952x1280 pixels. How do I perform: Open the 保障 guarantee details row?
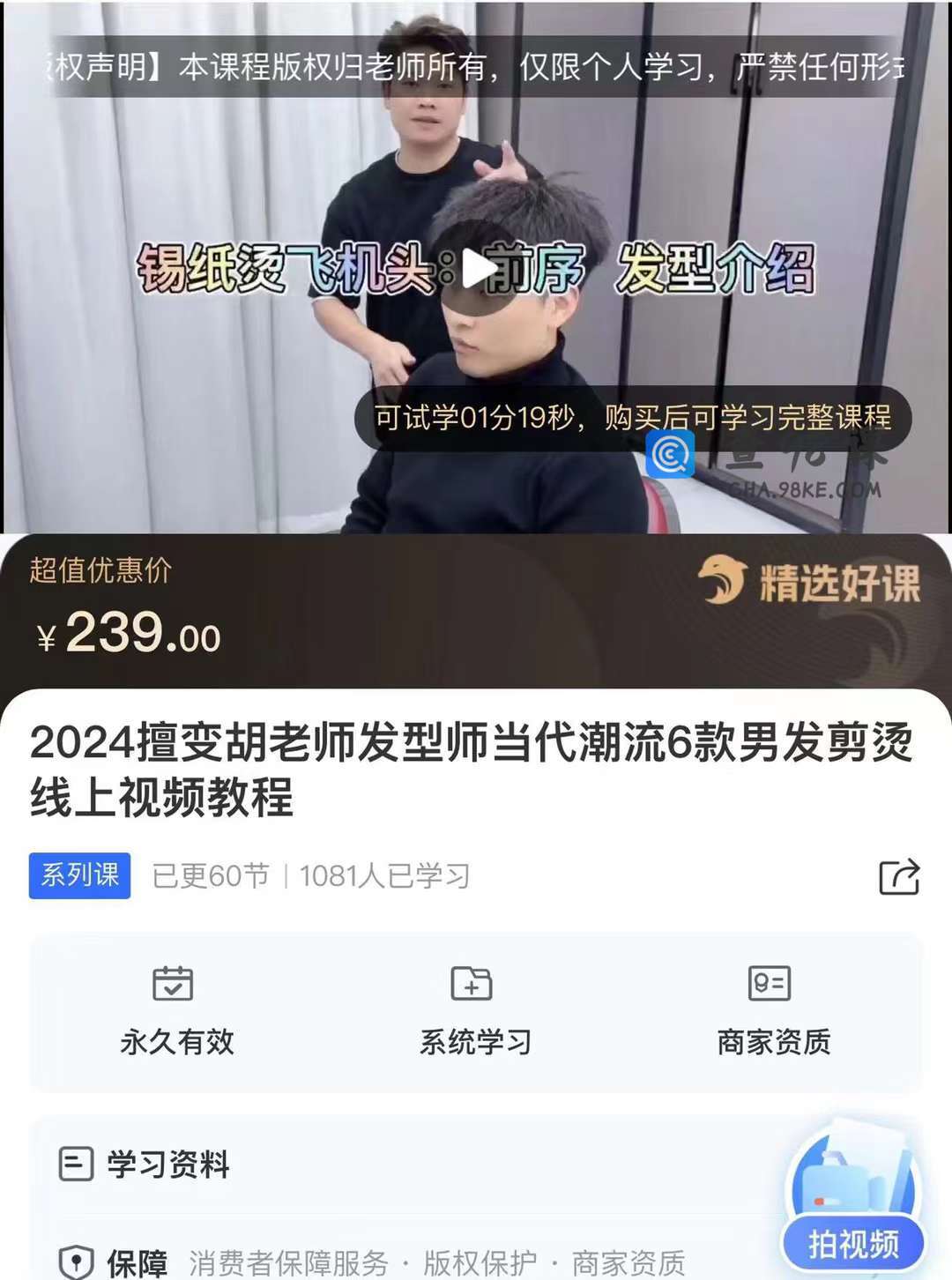tap(397, 1262)
